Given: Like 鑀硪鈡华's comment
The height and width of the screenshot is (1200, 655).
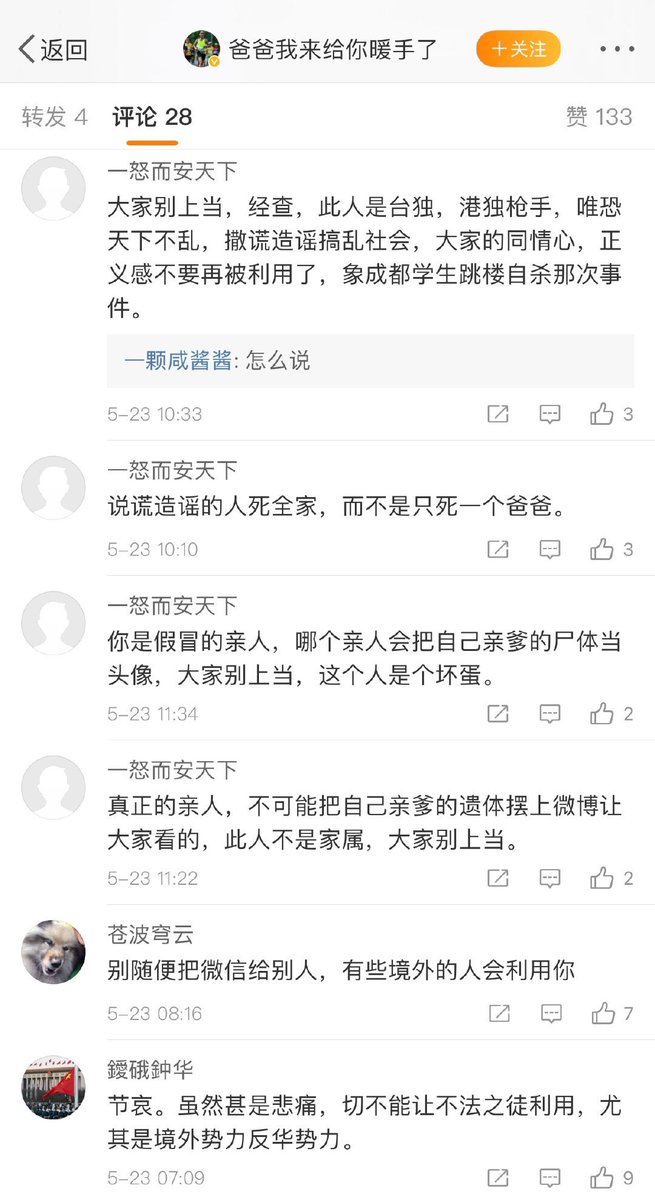Looking at the screenshot, I should coord(602,1179).
